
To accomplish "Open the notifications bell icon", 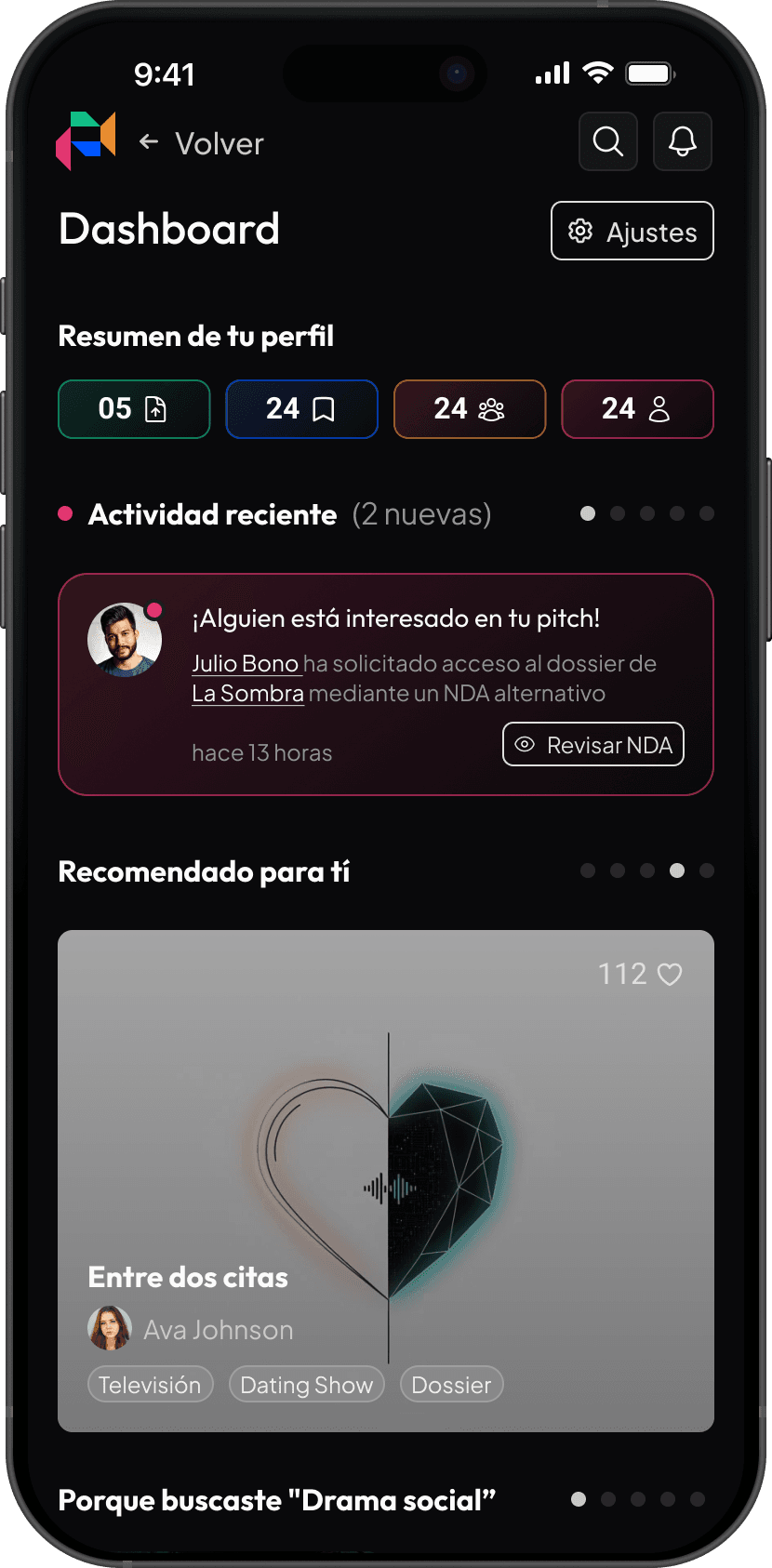I will coord(682,141).
